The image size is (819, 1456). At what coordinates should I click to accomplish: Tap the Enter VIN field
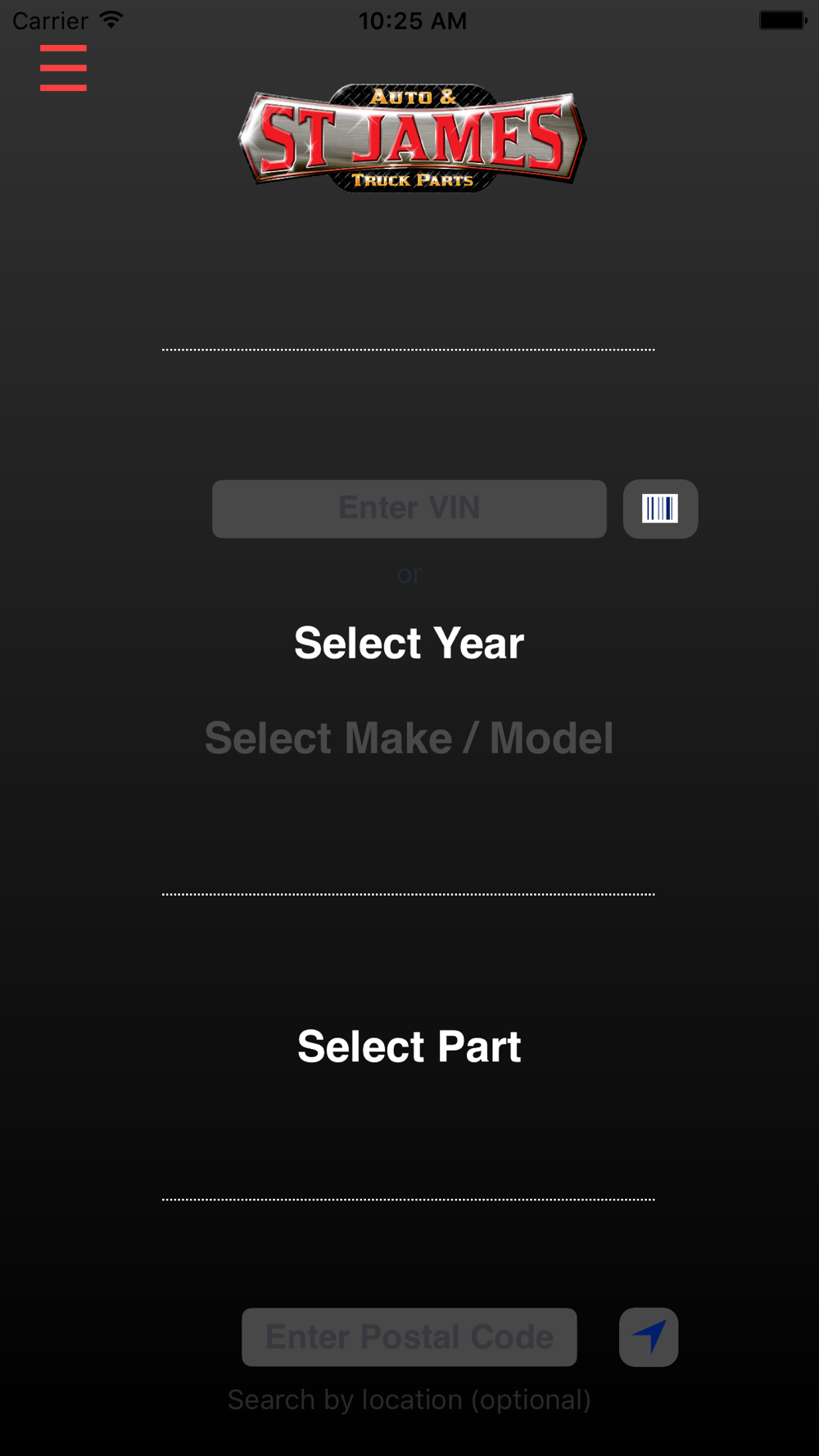409,509
